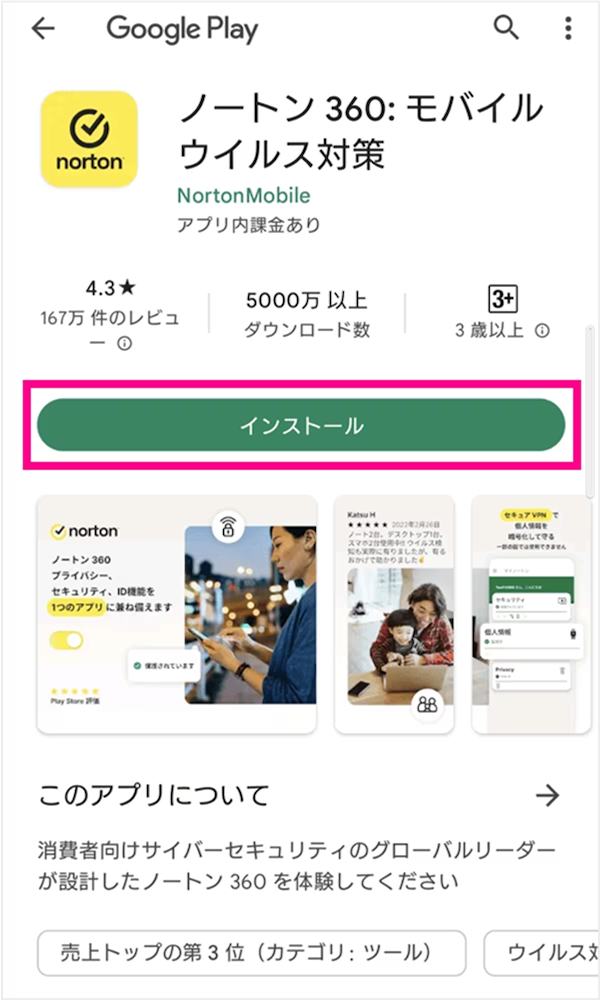The width and height of the screenshot is (600, 1000).
Task: Go back with the arrow icon
Action: (43, 30)
